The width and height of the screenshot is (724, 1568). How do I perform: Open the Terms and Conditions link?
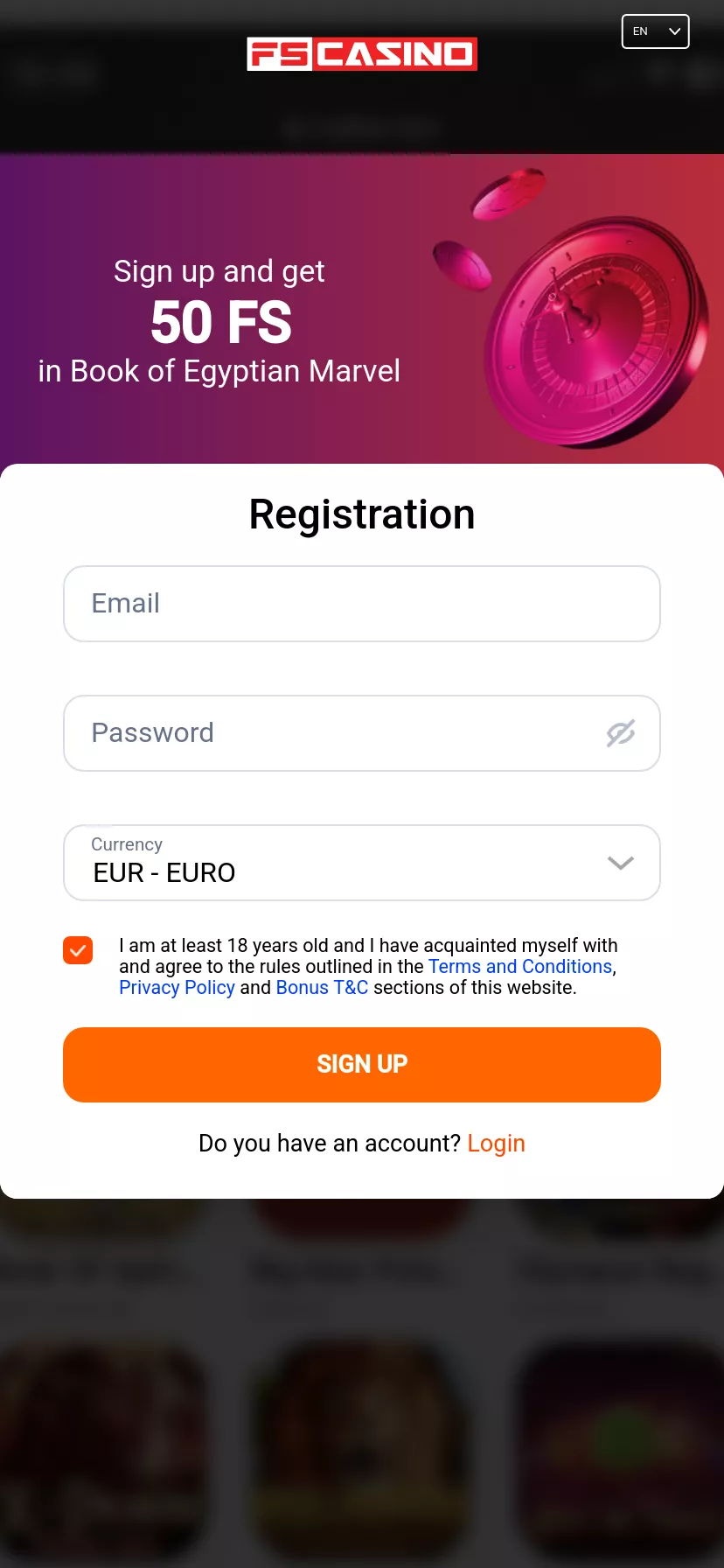(520, 967)
